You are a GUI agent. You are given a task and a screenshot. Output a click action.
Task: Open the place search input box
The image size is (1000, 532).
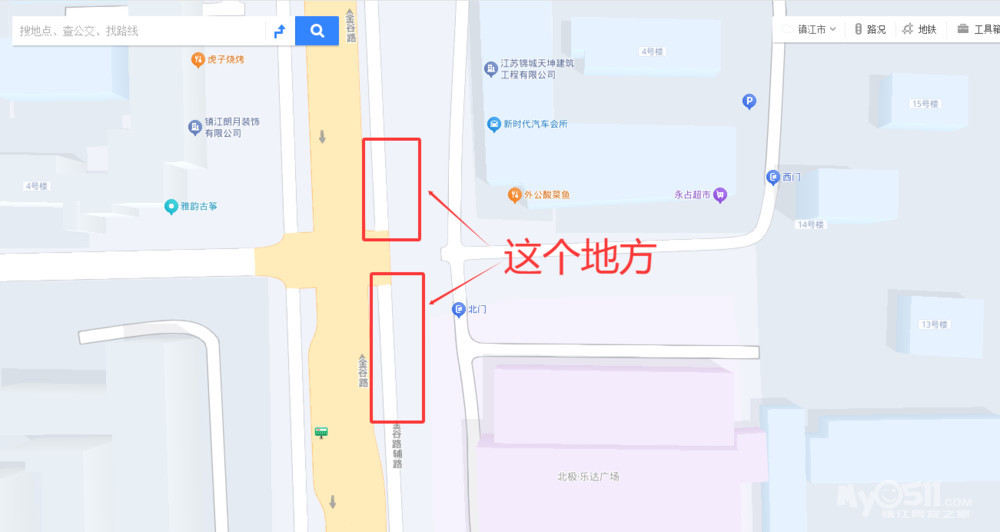140,31
